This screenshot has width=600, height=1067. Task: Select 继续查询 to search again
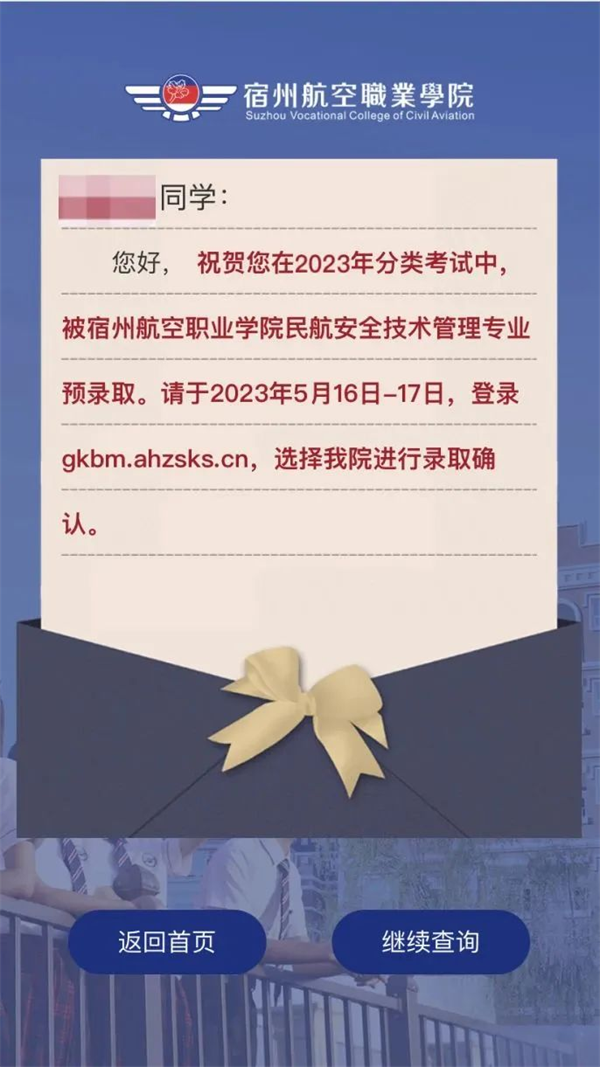(430, 942)
